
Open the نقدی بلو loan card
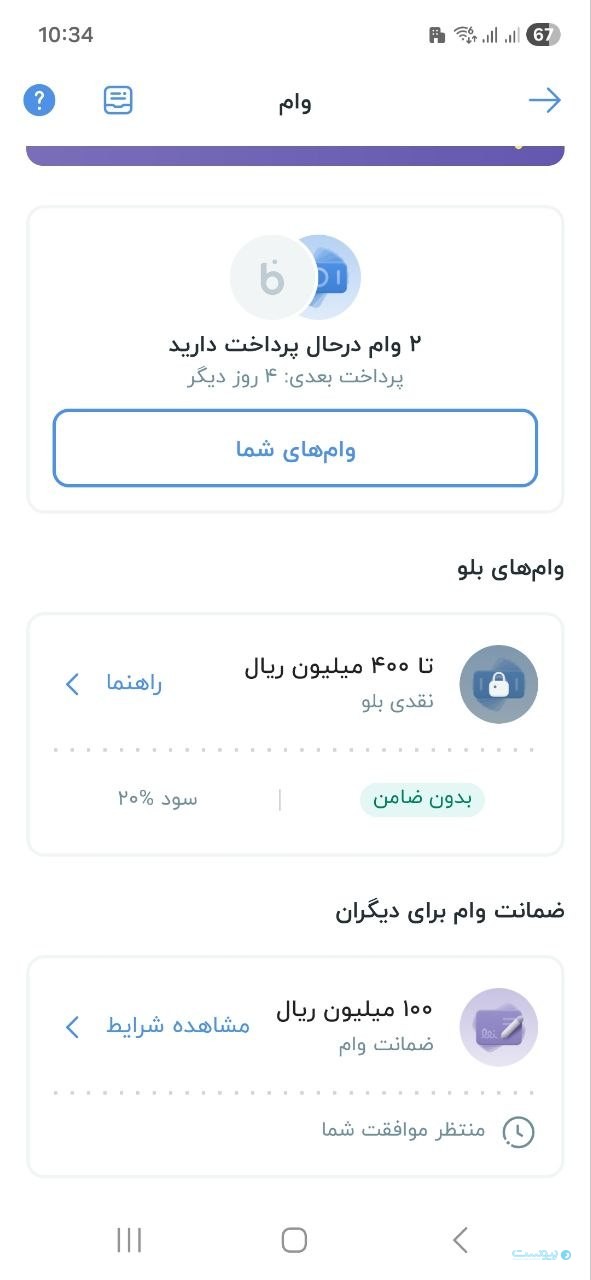click(x=295, y=735)
